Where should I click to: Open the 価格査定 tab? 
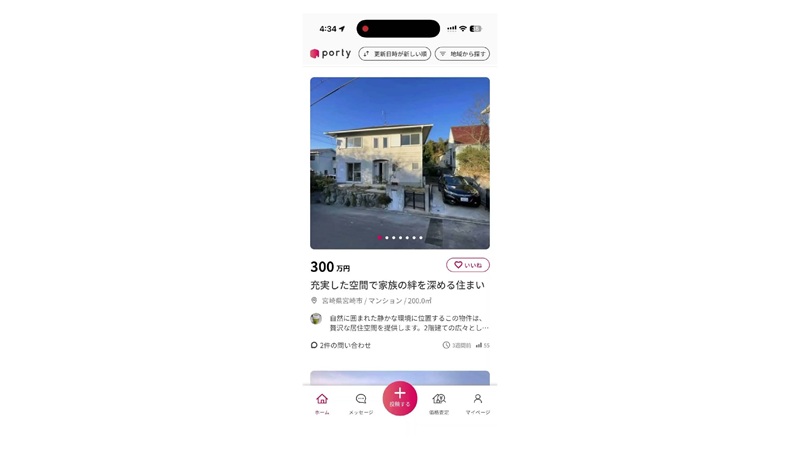point(439,403)
